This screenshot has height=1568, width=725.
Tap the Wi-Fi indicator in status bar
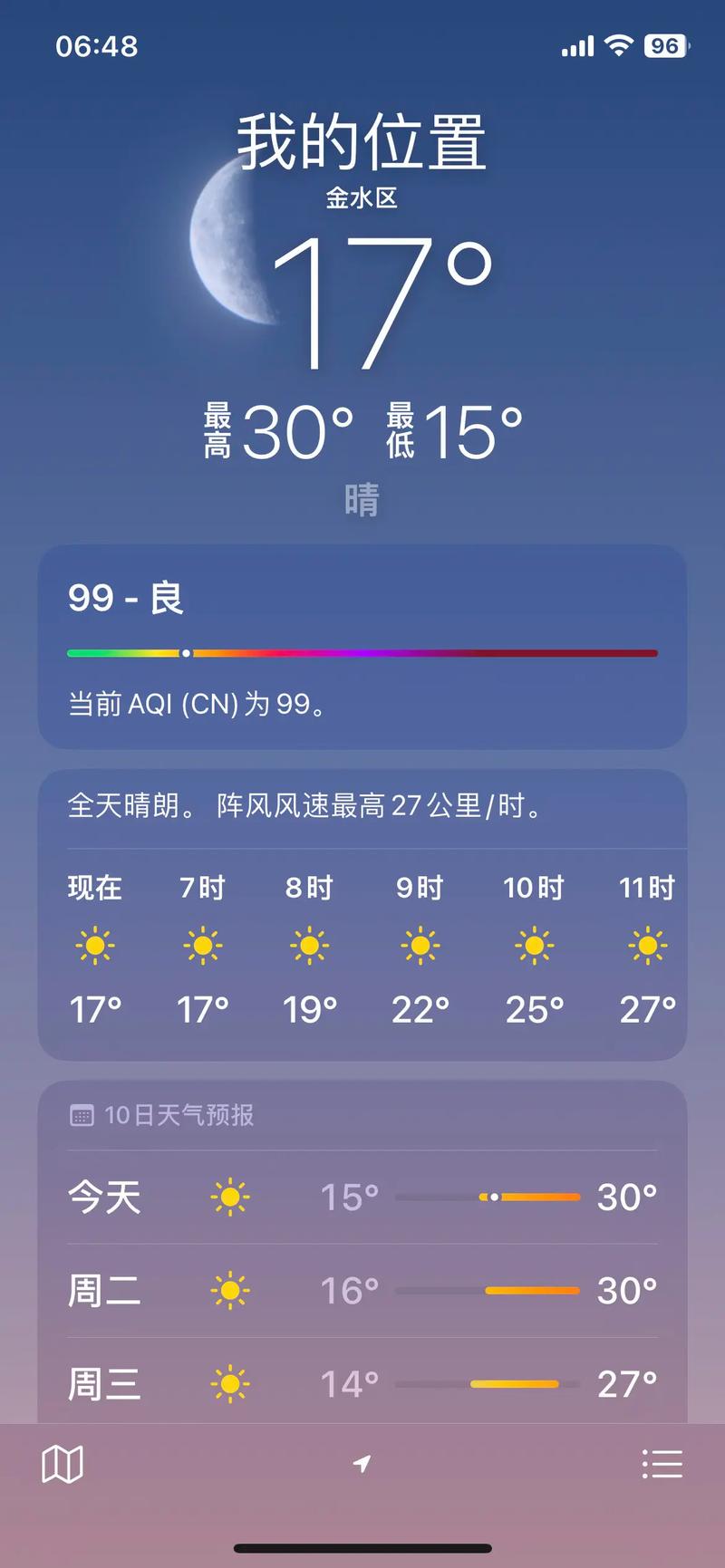(x=617, y=45)
